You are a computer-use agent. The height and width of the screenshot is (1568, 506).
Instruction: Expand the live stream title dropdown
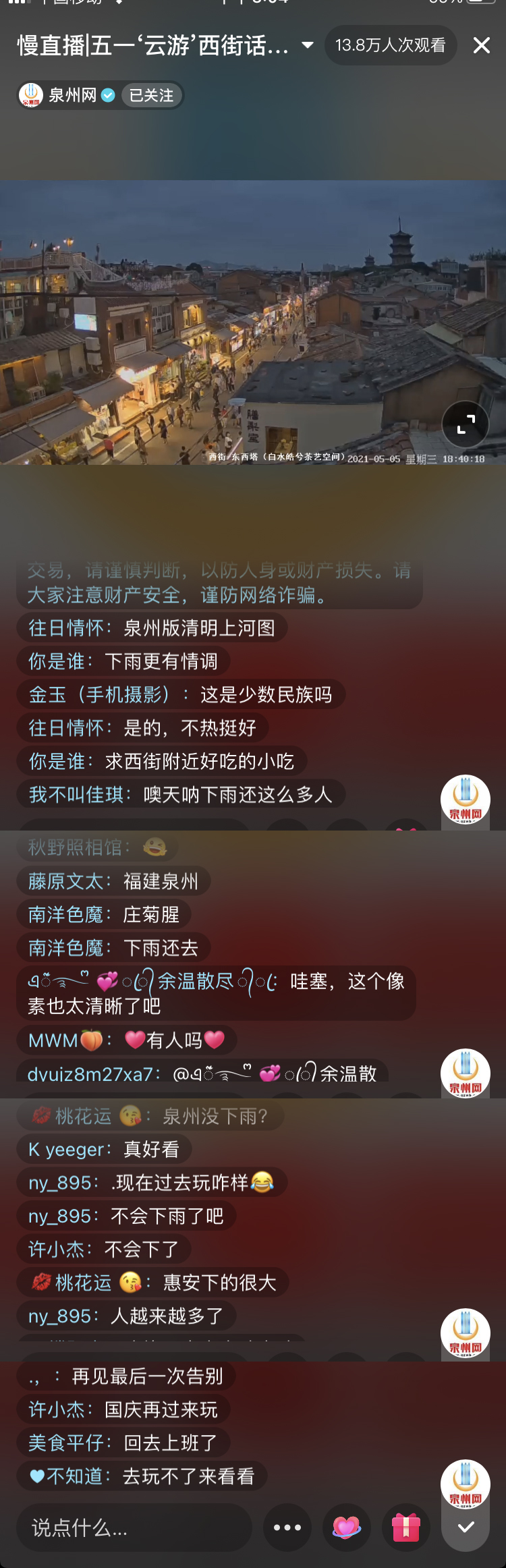coord(307,45)
